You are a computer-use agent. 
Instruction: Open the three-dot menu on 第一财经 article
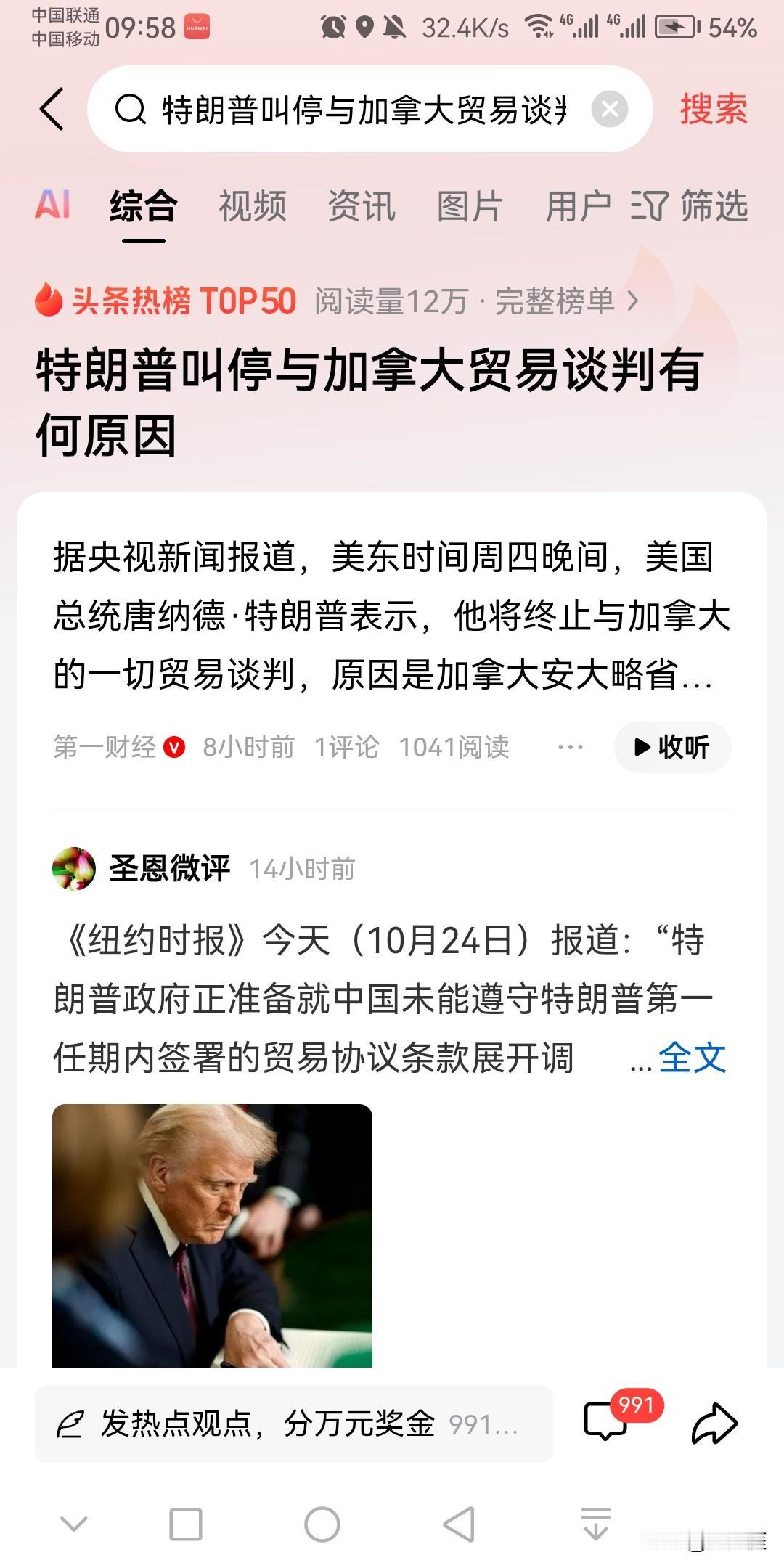(x=571, y=747)
